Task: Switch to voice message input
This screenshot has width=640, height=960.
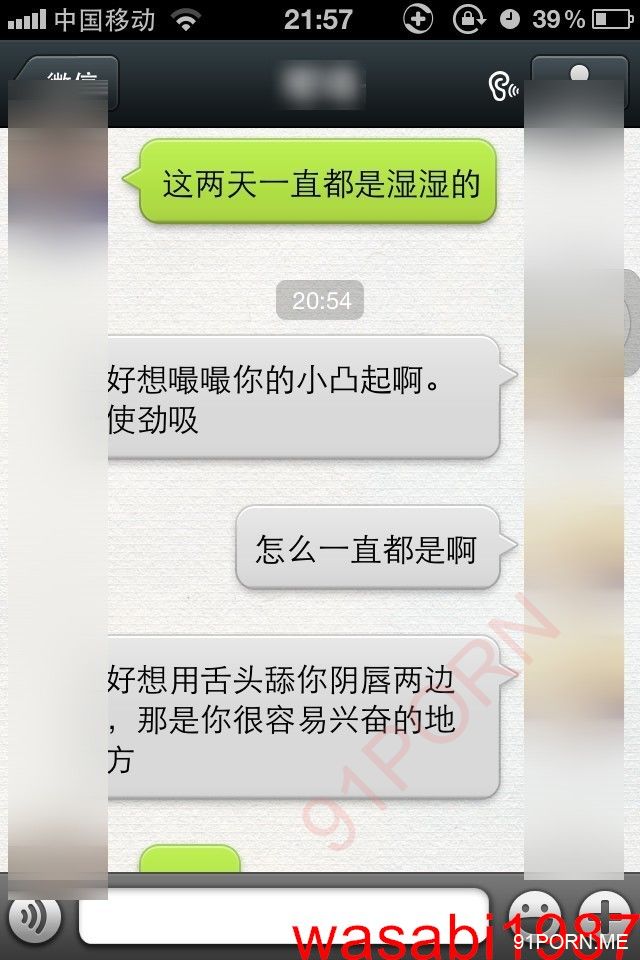Action: coord(34,916)
